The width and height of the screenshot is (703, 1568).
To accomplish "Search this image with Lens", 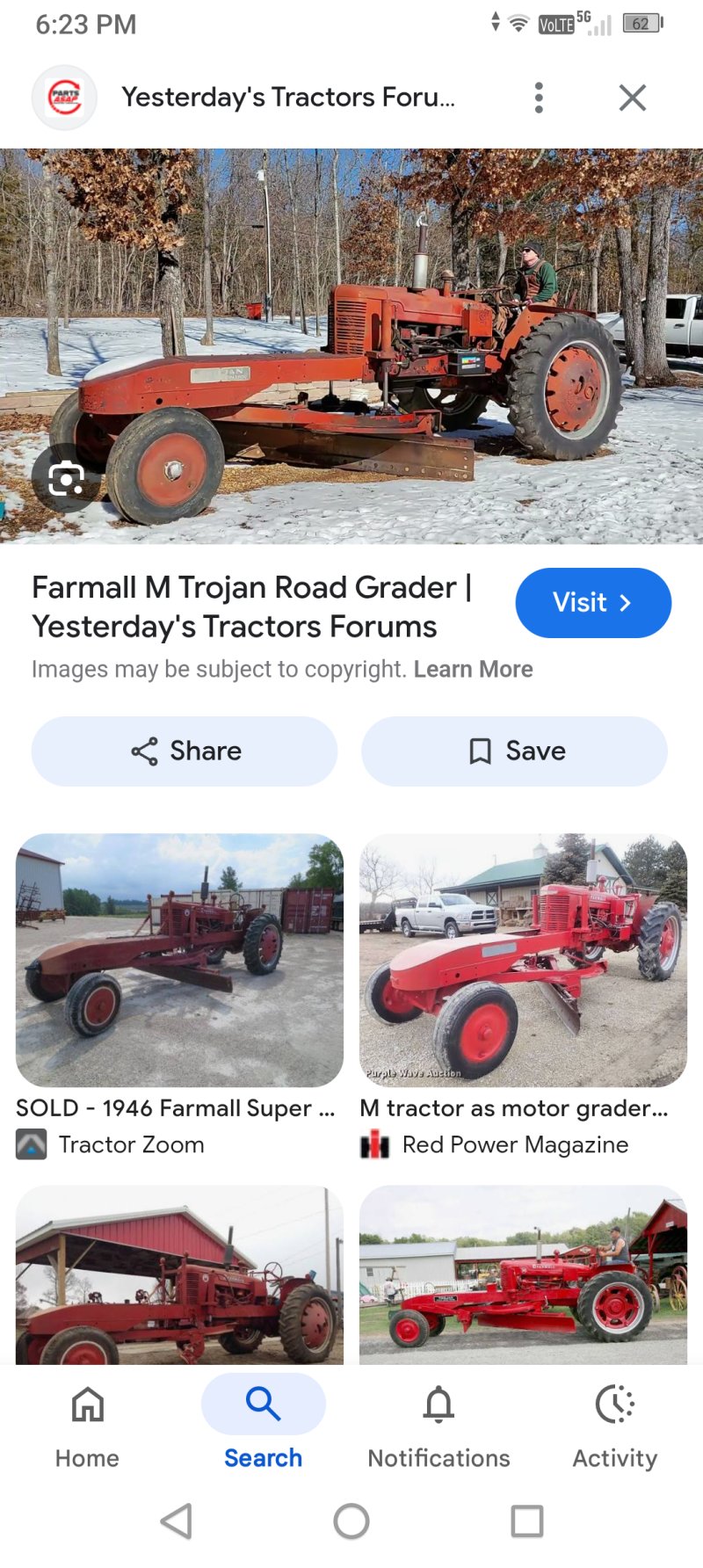I will point(67,479).
